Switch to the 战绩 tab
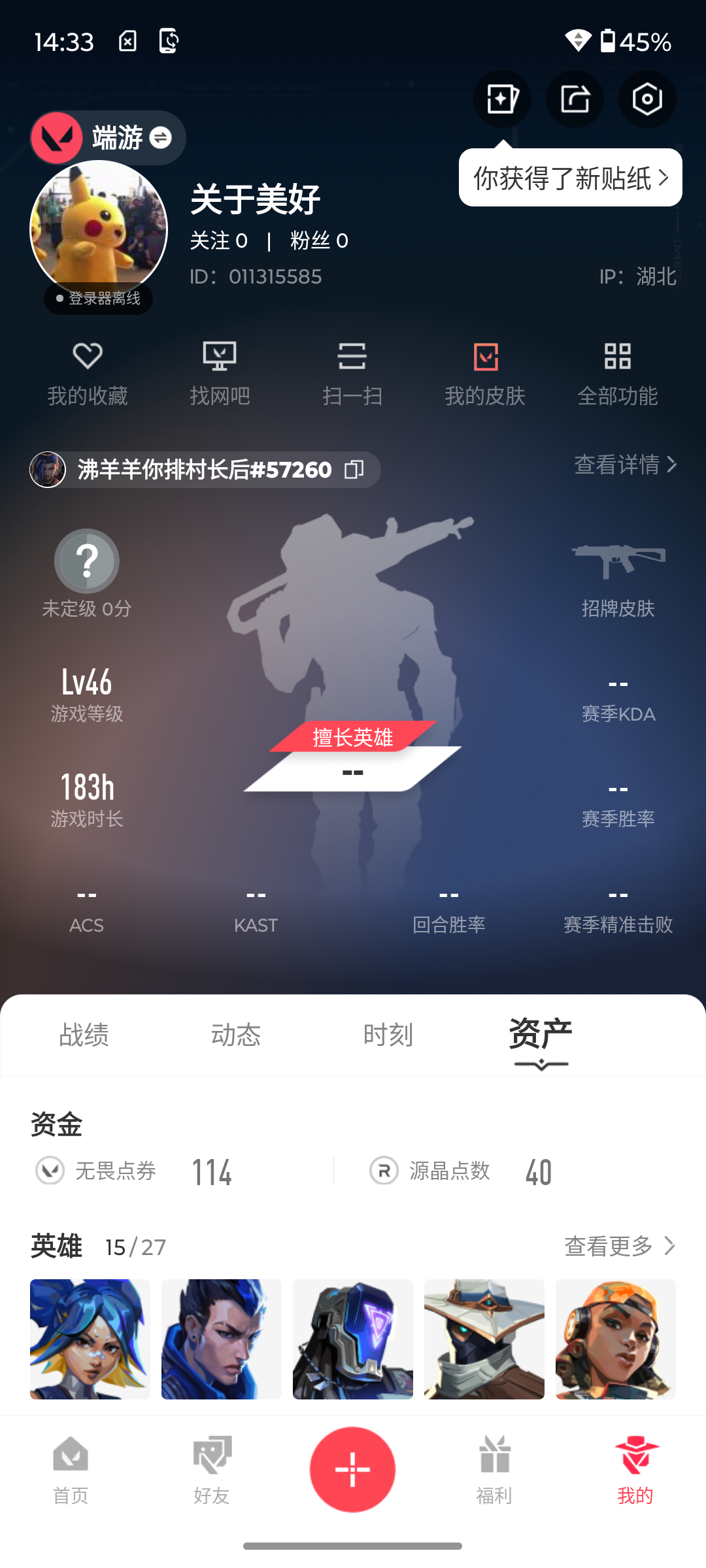This screenshot has width=706, height=1568. click(84, 1035)
